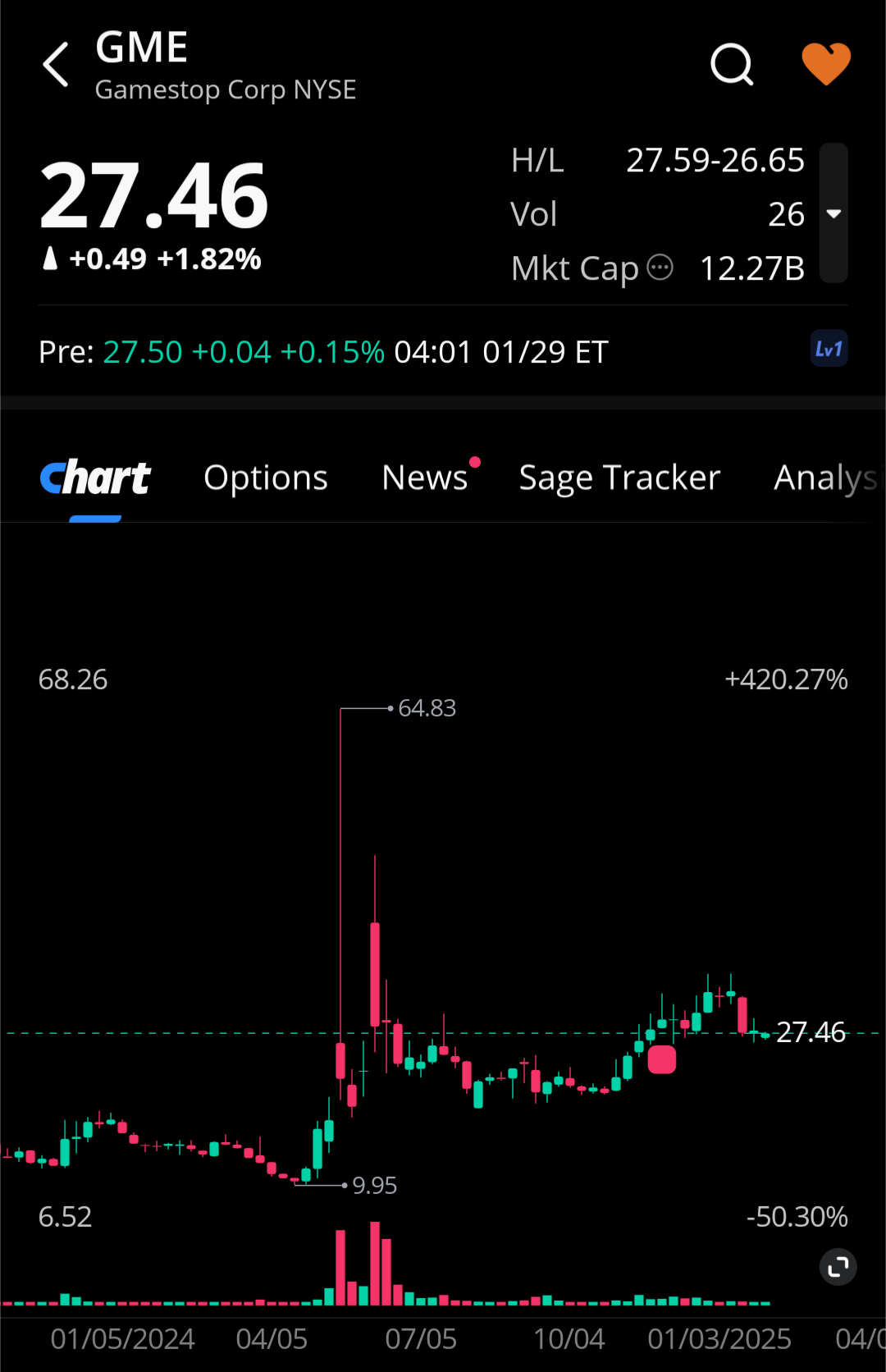This screenshot has height=1372, width=886.
Task: Expand chart to full screen
Action: (x=838, y=1268)
